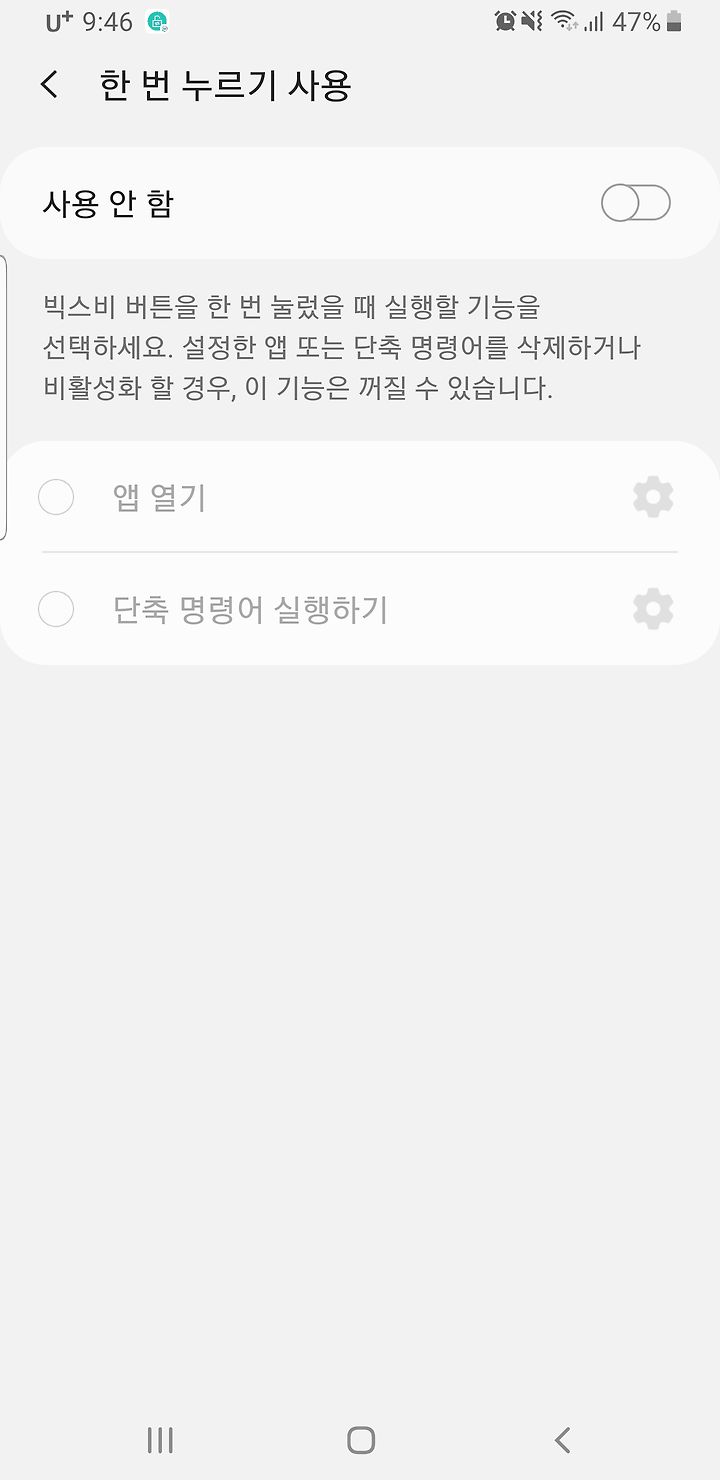Open recent apps from navigation bar
The image size is (720, 1480).
(160, 1440)
